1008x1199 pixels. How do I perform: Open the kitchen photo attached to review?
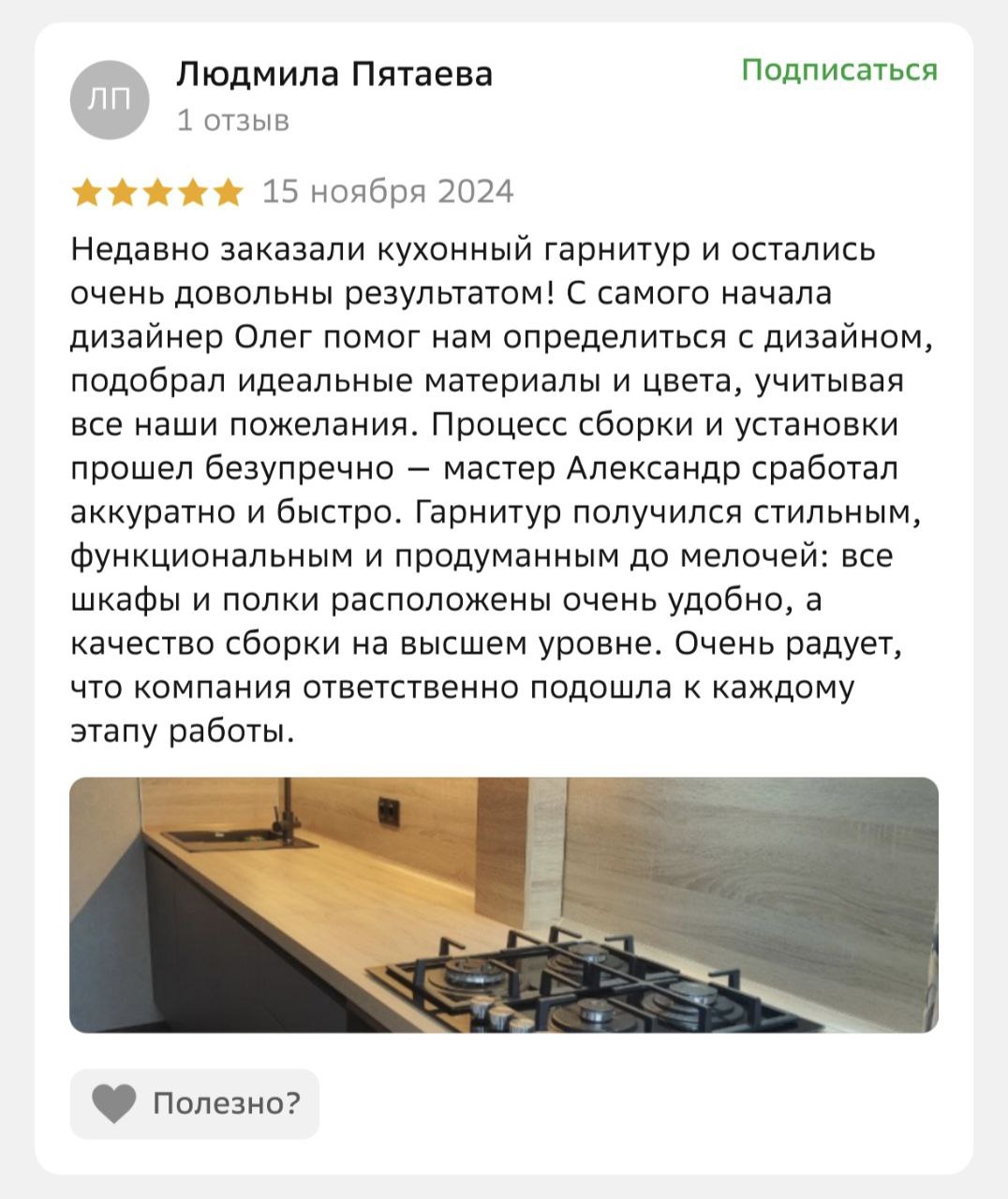click(x=504, y=905)
